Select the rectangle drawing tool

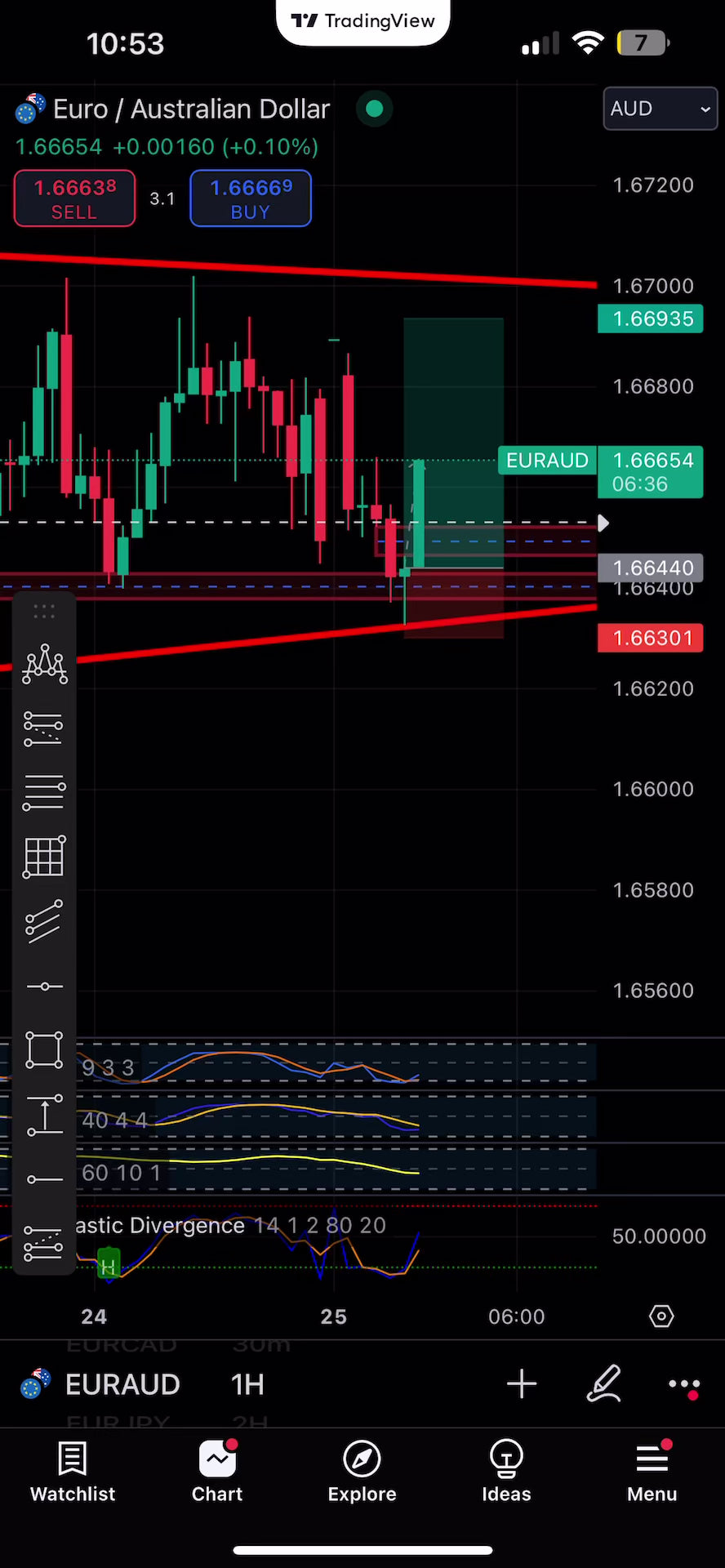44,1050
